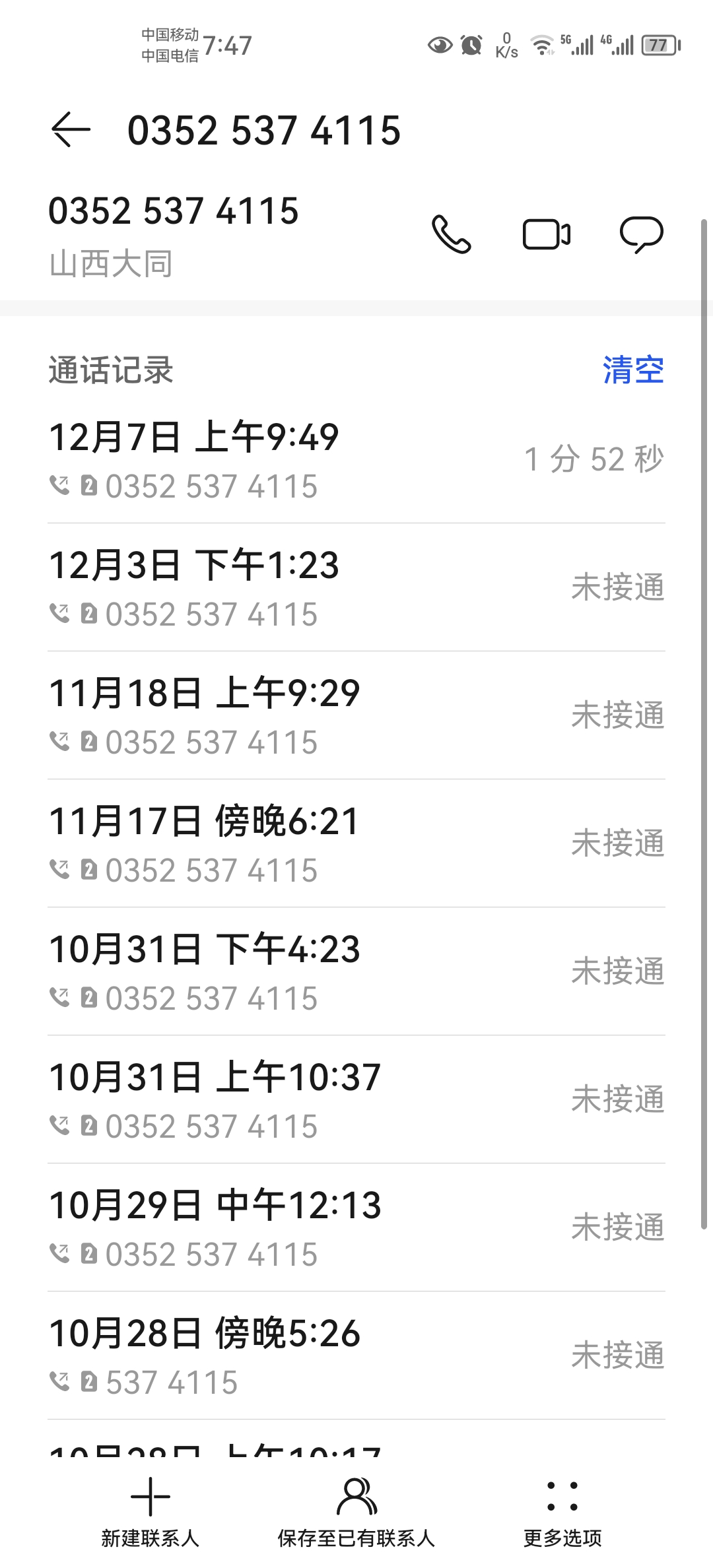Select the 11月17日 傍晚6:21 call entry
The height and width of the screenshot is (1568, 713).
click(356, 843)
